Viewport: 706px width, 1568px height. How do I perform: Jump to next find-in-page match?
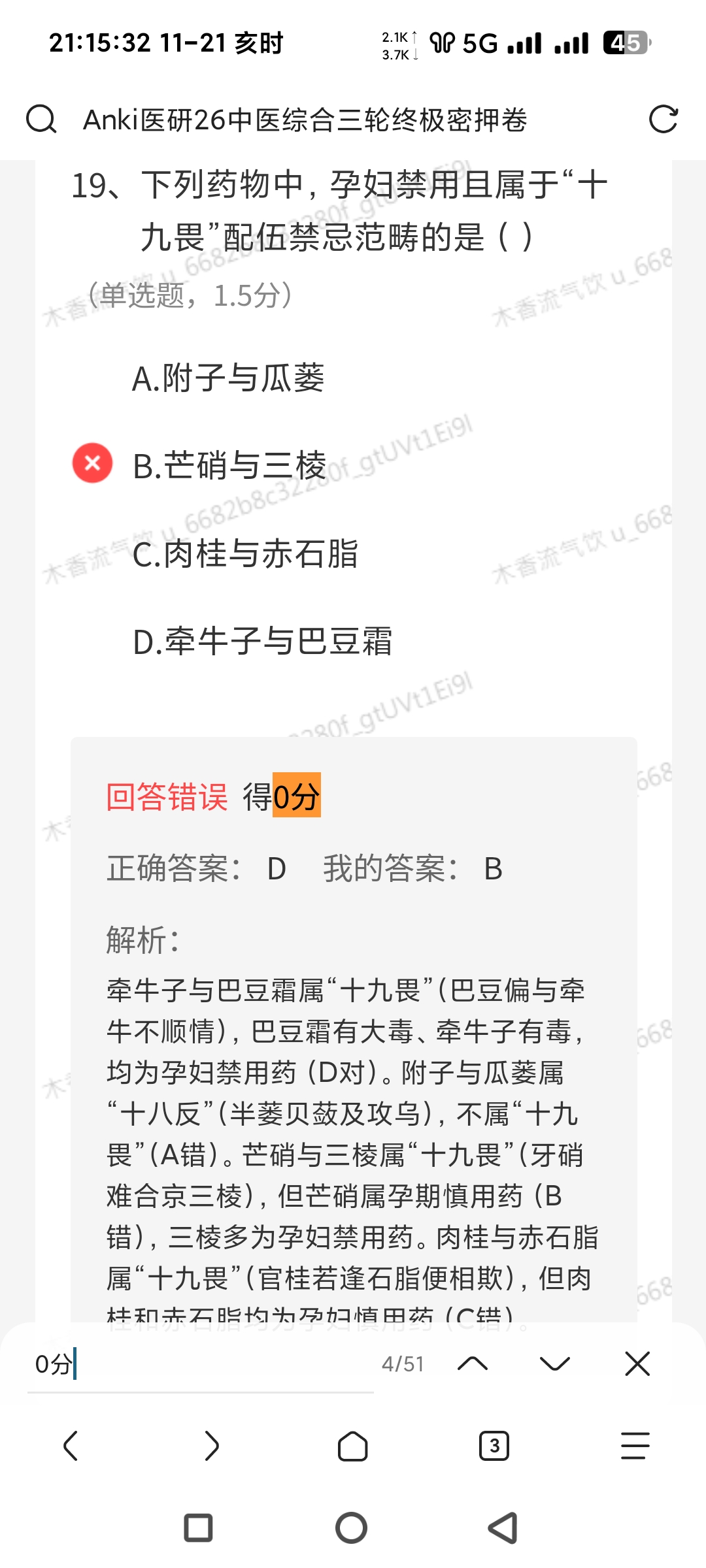(x=555, y=1364)
